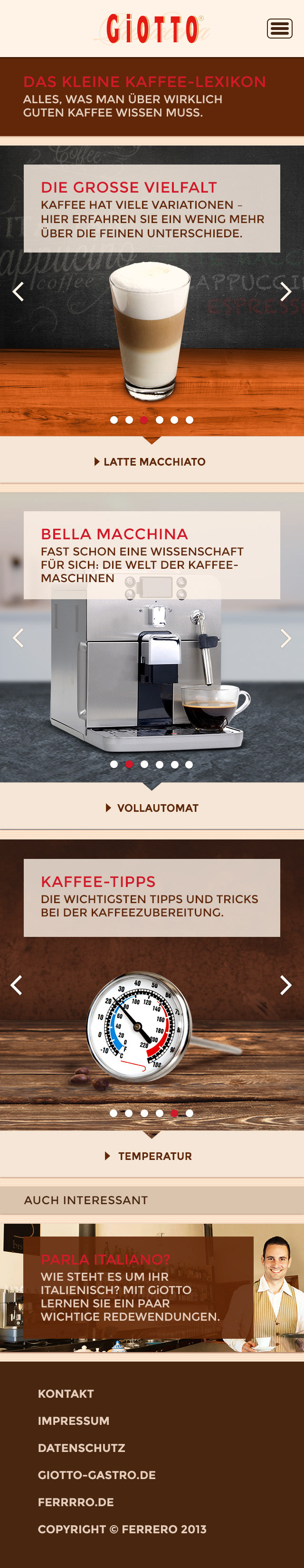Screen dimensions: 304x1568
Task: Move Kaffee-Tipps carousel back
Action: [17, 985]
